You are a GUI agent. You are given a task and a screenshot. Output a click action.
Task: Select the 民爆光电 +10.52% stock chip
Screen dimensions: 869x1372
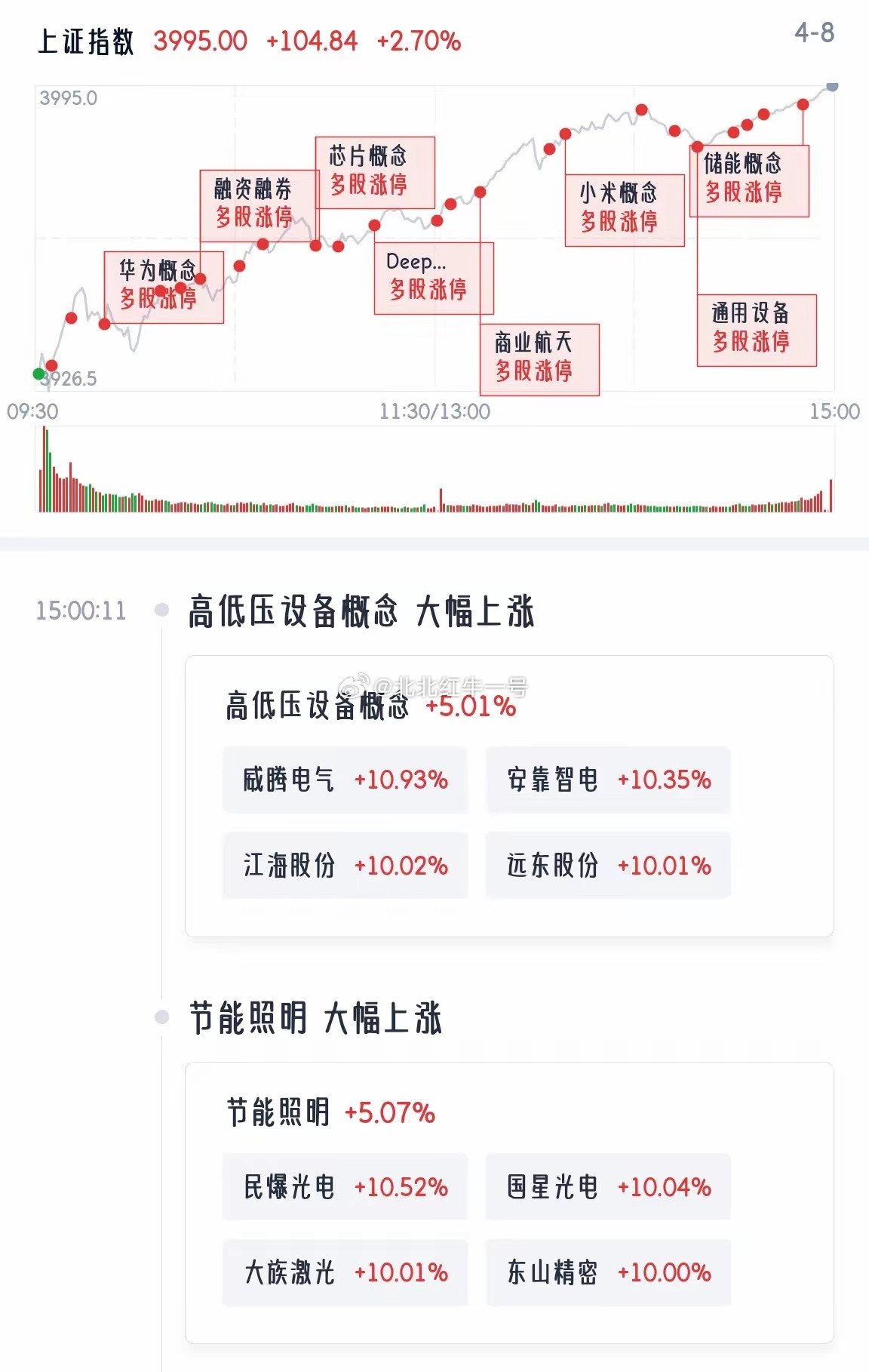pyautogui.click(x=345, y=1187)
